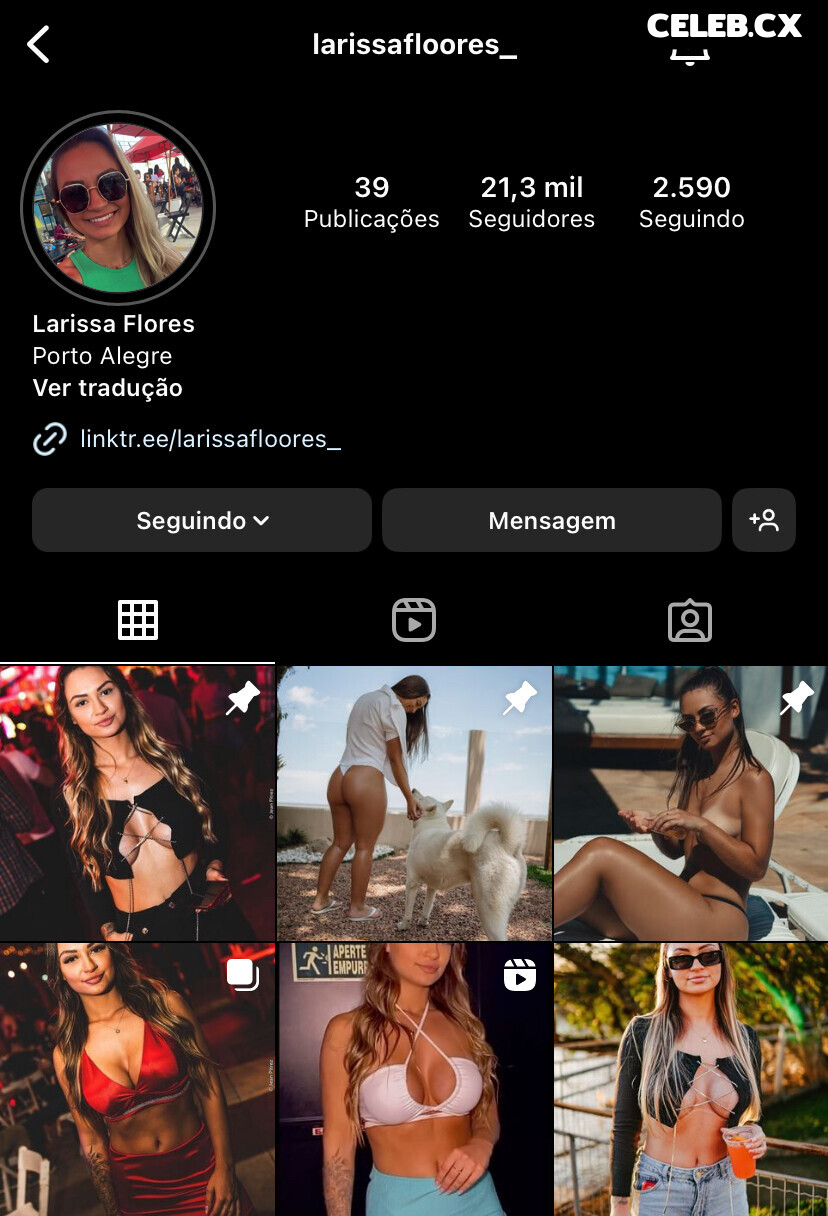Open the linktr.ee/larissafloores_ link
828x1216 pixels.
[210, 439]
